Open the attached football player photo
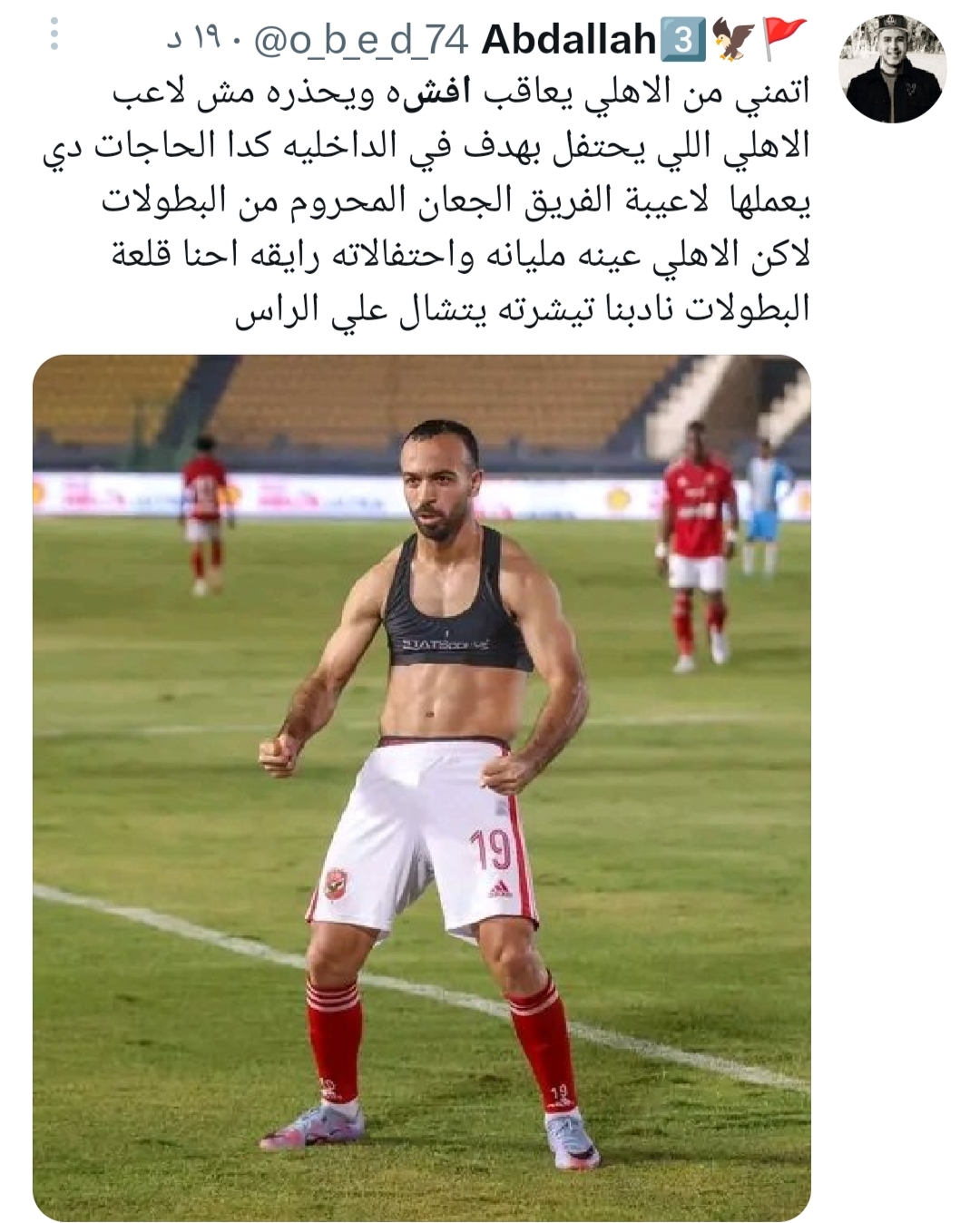This screenshot has width=980, height=1223. point(421,788)
